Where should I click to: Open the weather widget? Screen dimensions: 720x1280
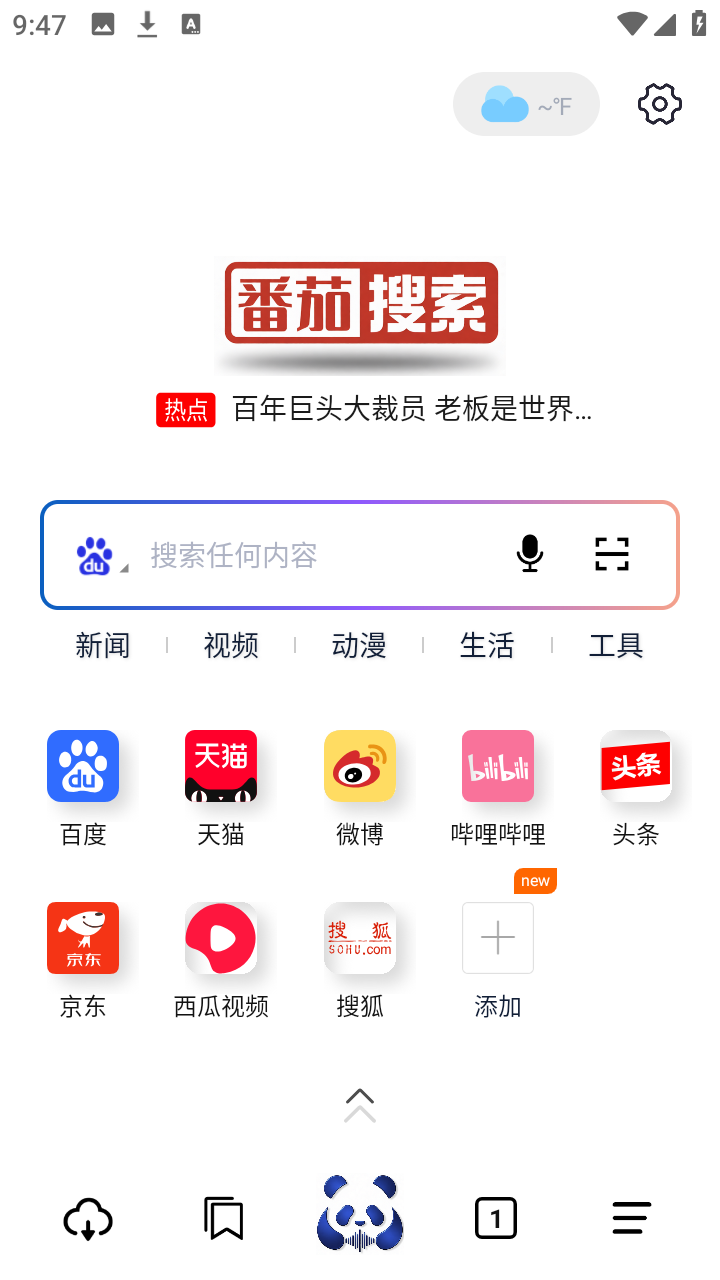pos(526,104)
